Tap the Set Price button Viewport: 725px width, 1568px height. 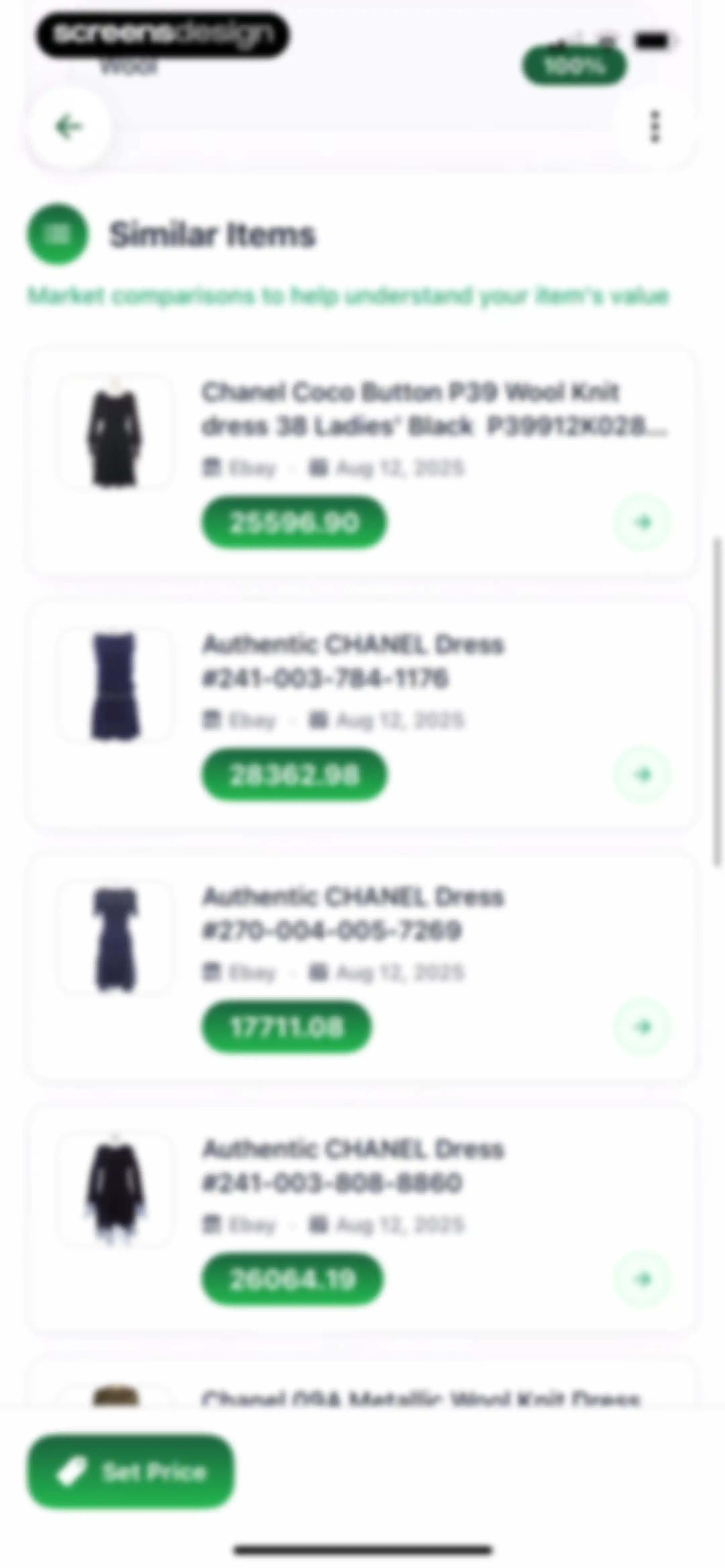coord(131,1472)
